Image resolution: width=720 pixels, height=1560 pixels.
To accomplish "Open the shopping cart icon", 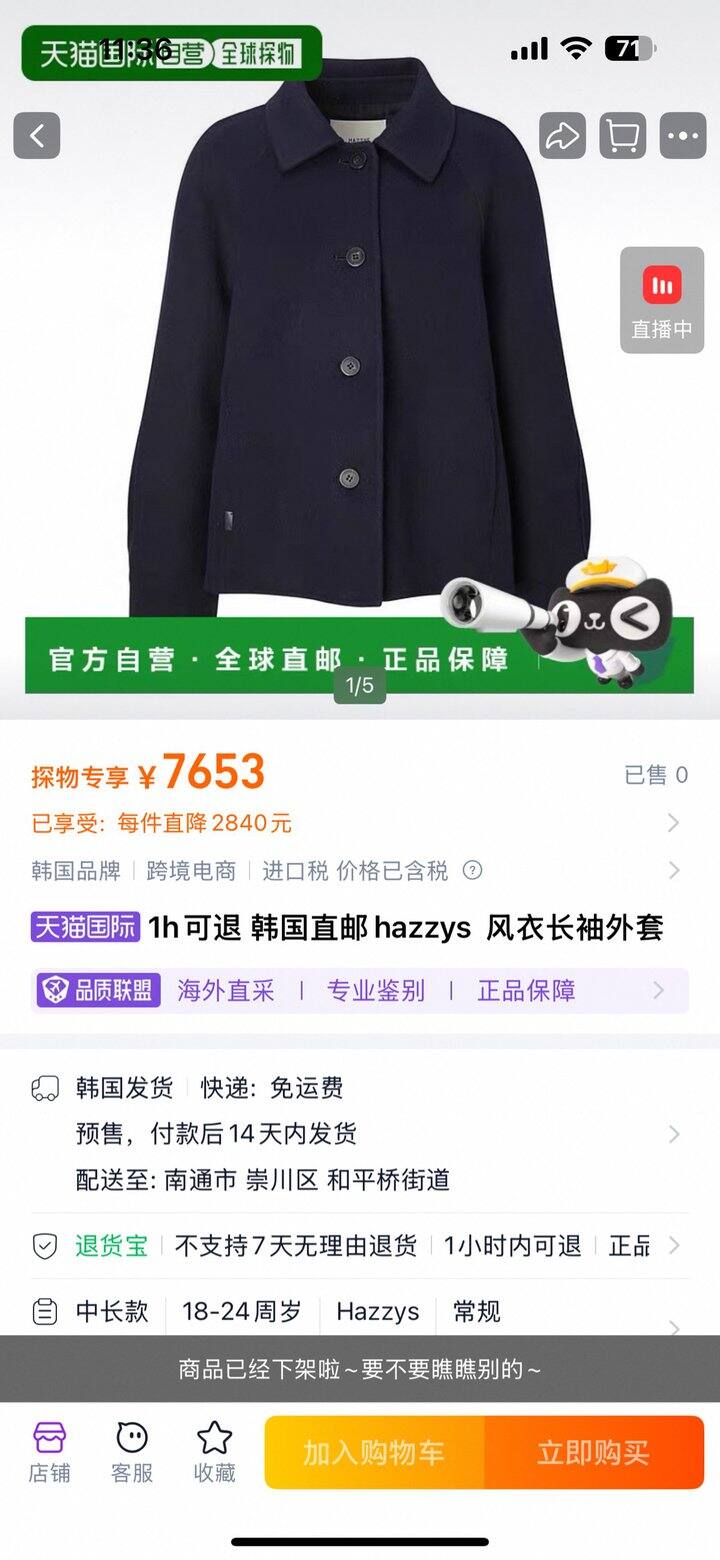I will [623, 136].
